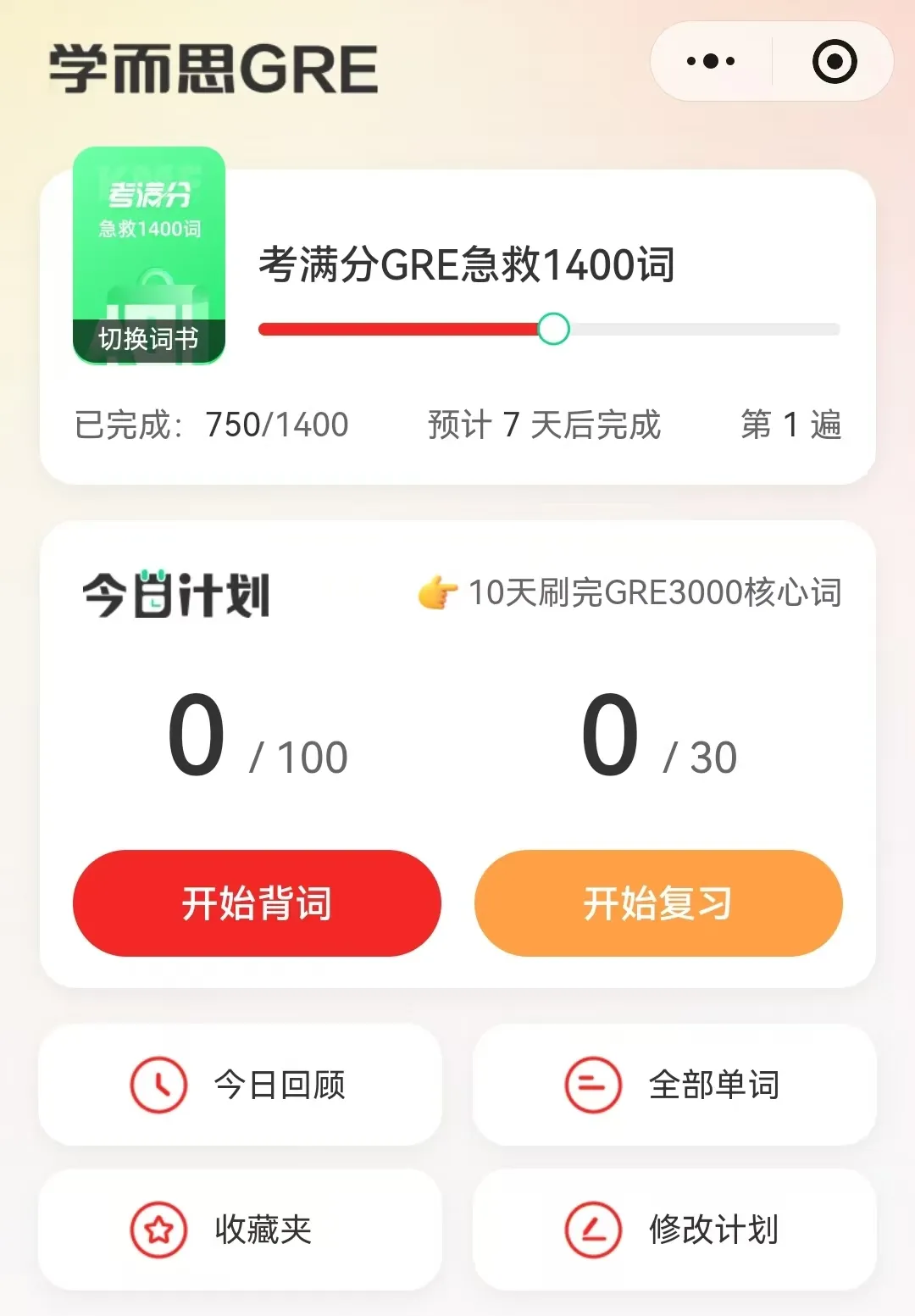Screen dimensions: 915x1316
Task: Tap 切换词书 to switch wordbooks
Action: (x=148, y=339)
